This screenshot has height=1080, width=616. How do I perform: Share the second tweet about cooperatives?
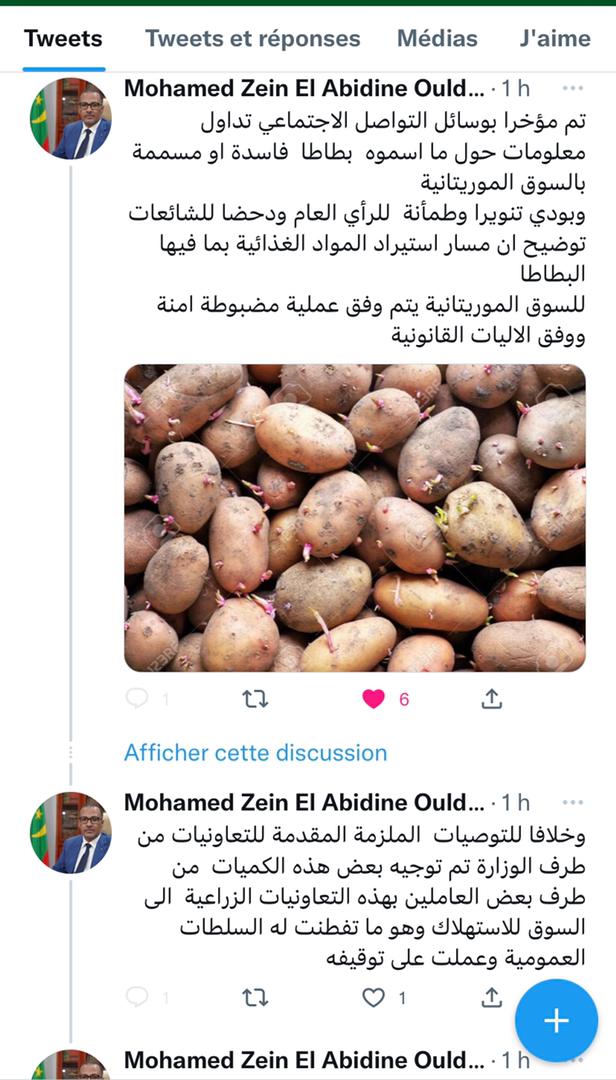pos(491,997)
